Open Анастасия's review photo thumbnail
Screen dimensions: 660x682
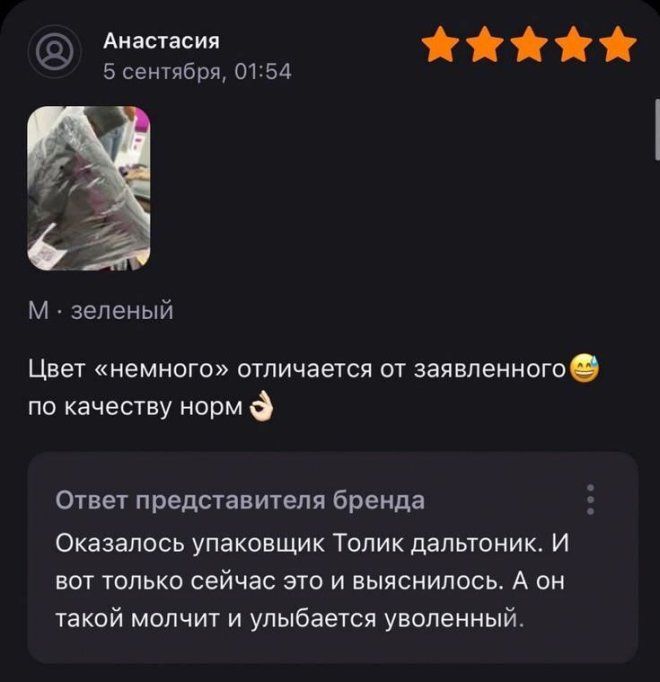point(88,188)
